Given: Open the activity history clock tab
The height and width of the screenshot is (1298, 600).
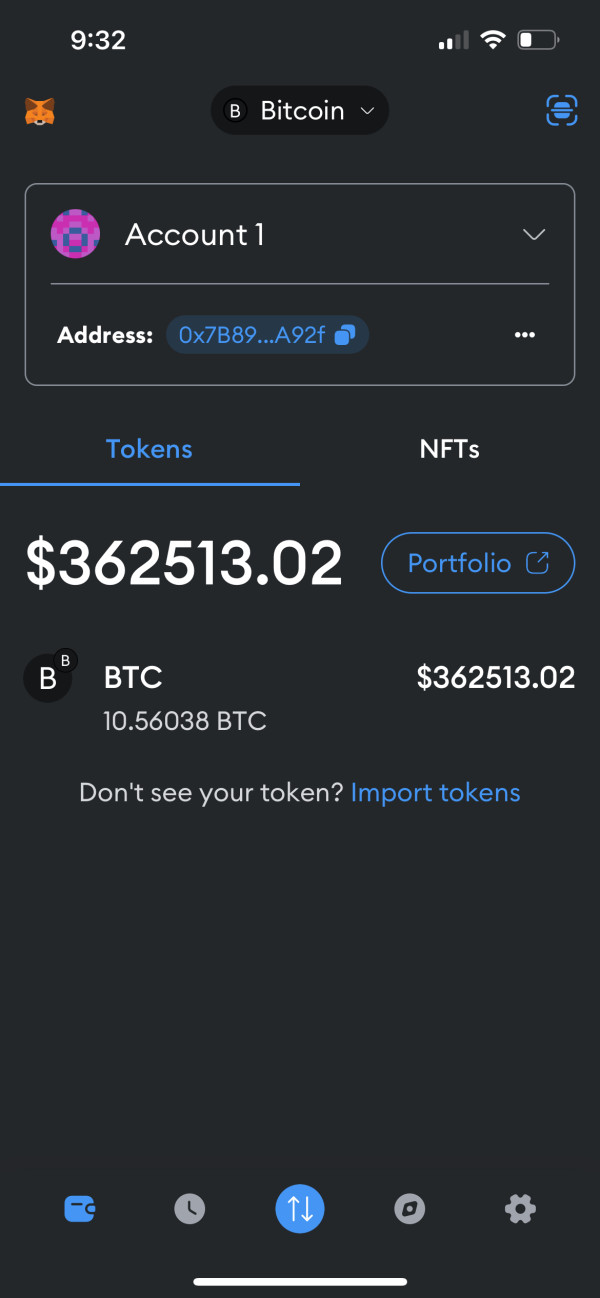Looking at the screenshot, I should [190, 1209].
